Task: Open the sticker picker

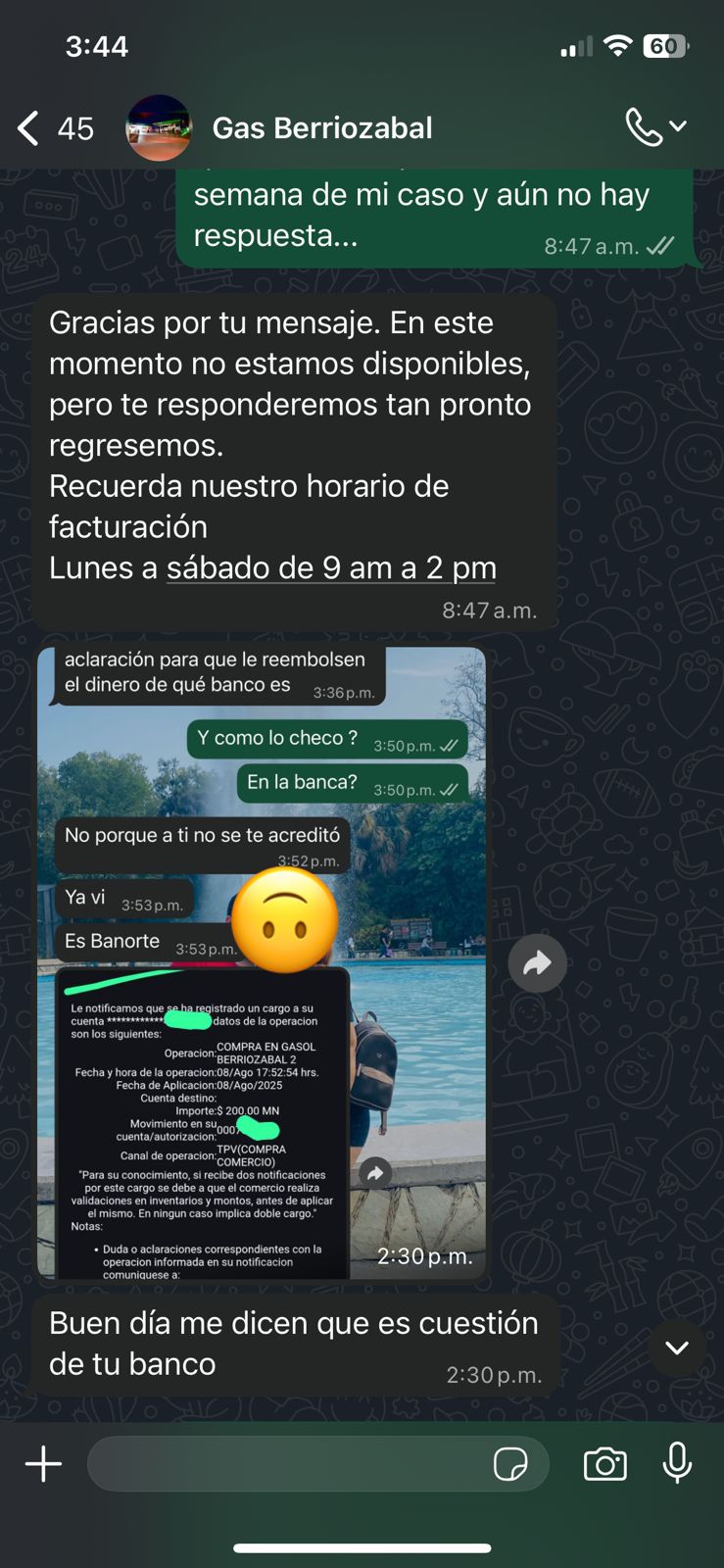Action: click(x=510, y=1464)
